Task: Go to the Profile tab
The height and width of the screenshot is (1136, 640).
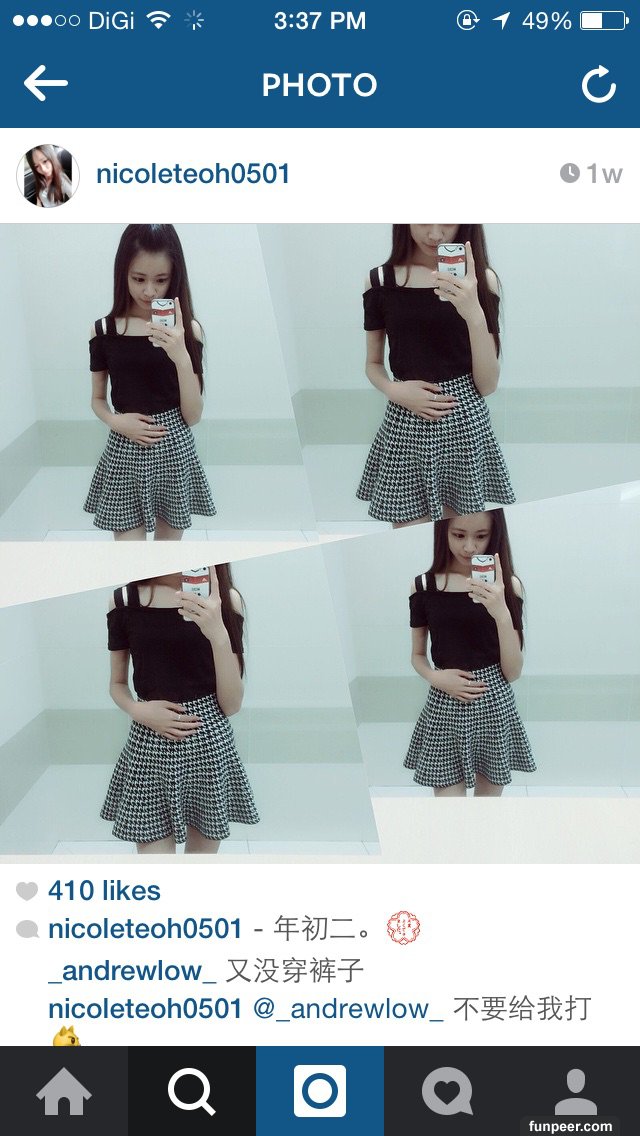Action: pyautogui.click(x=575, y=1091)
